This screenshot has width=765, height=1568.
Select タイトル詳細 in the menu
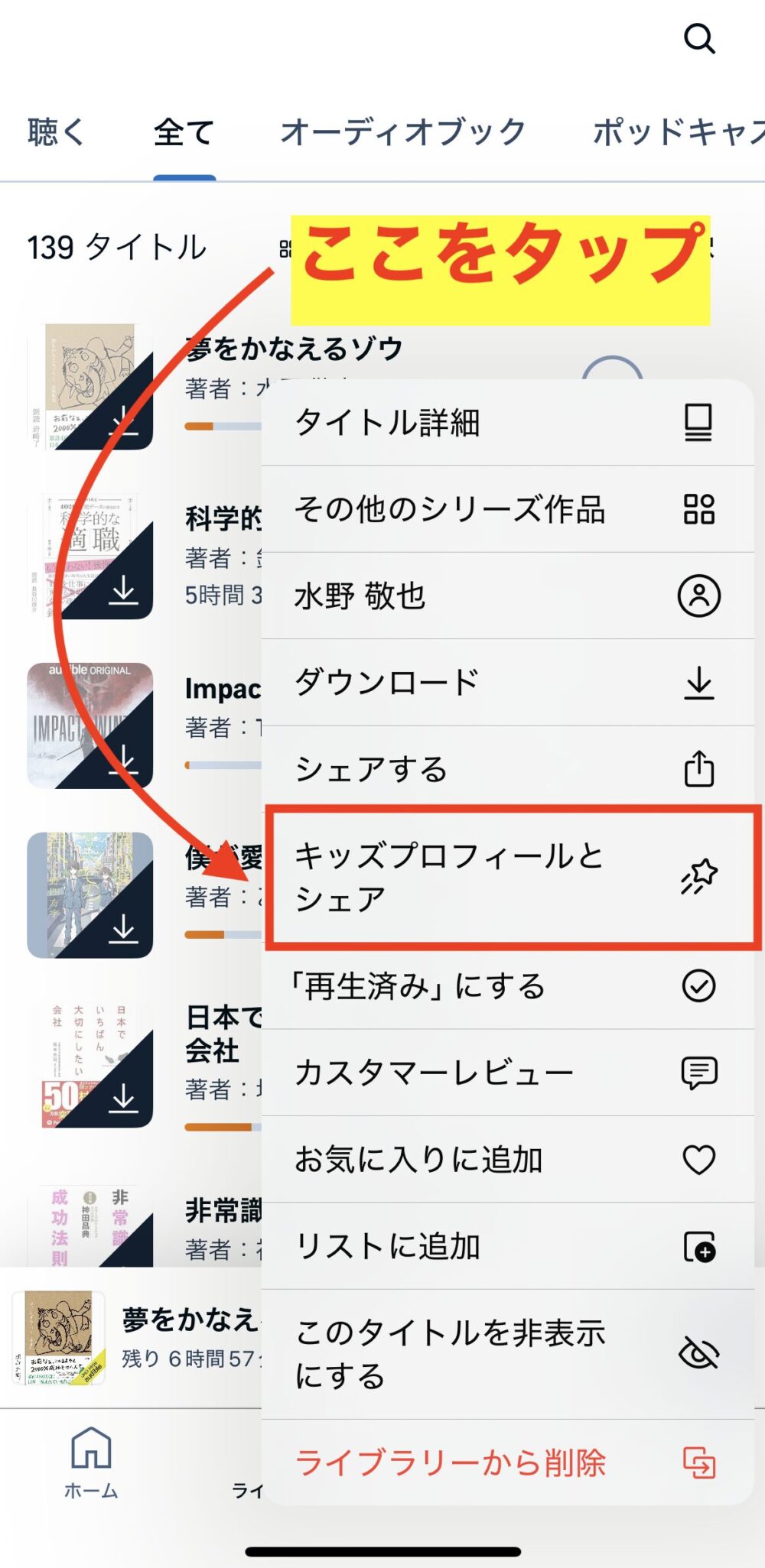pyautogui.click(x=508, y=422)
